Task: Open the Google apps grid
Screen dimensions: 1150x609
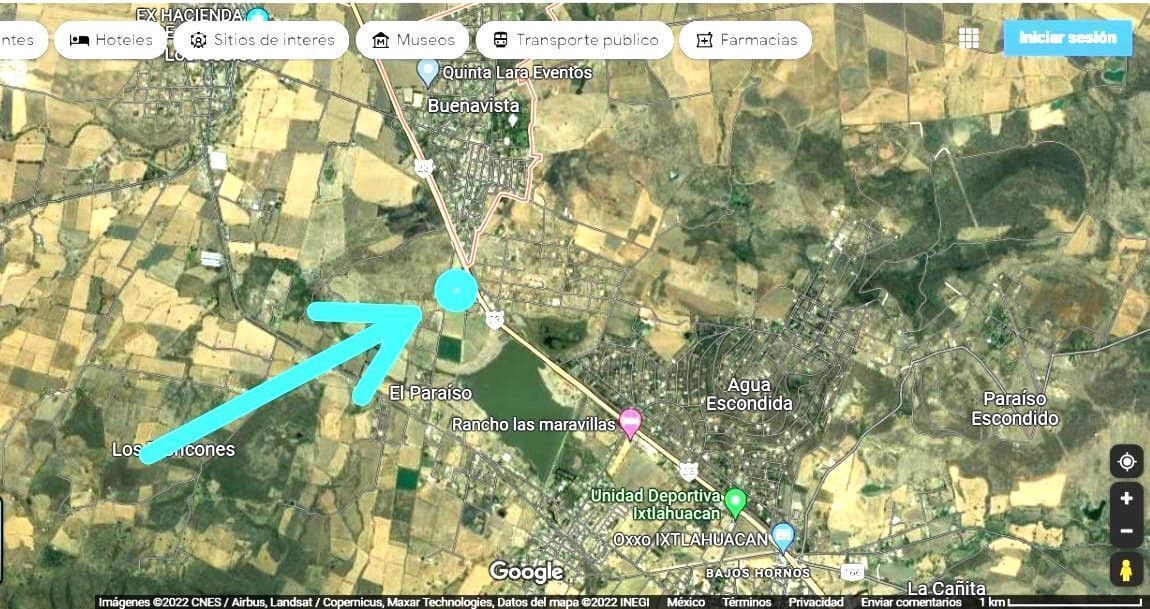Action: pos(968,38)
